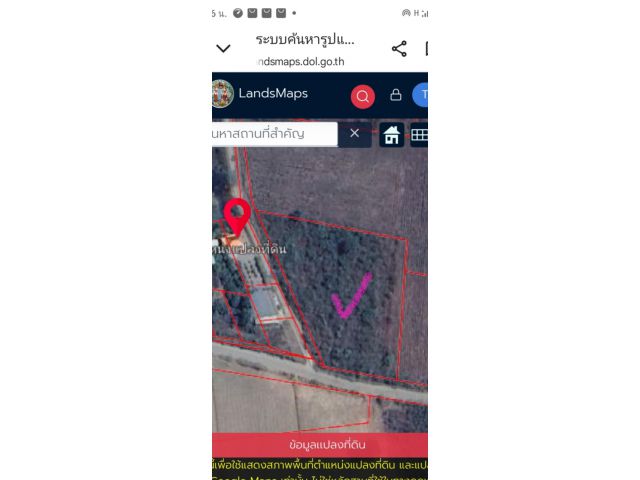The image size is (640, 480).
Task: Open the lock icon in the LandsMaps header
Action: point(396,96)
